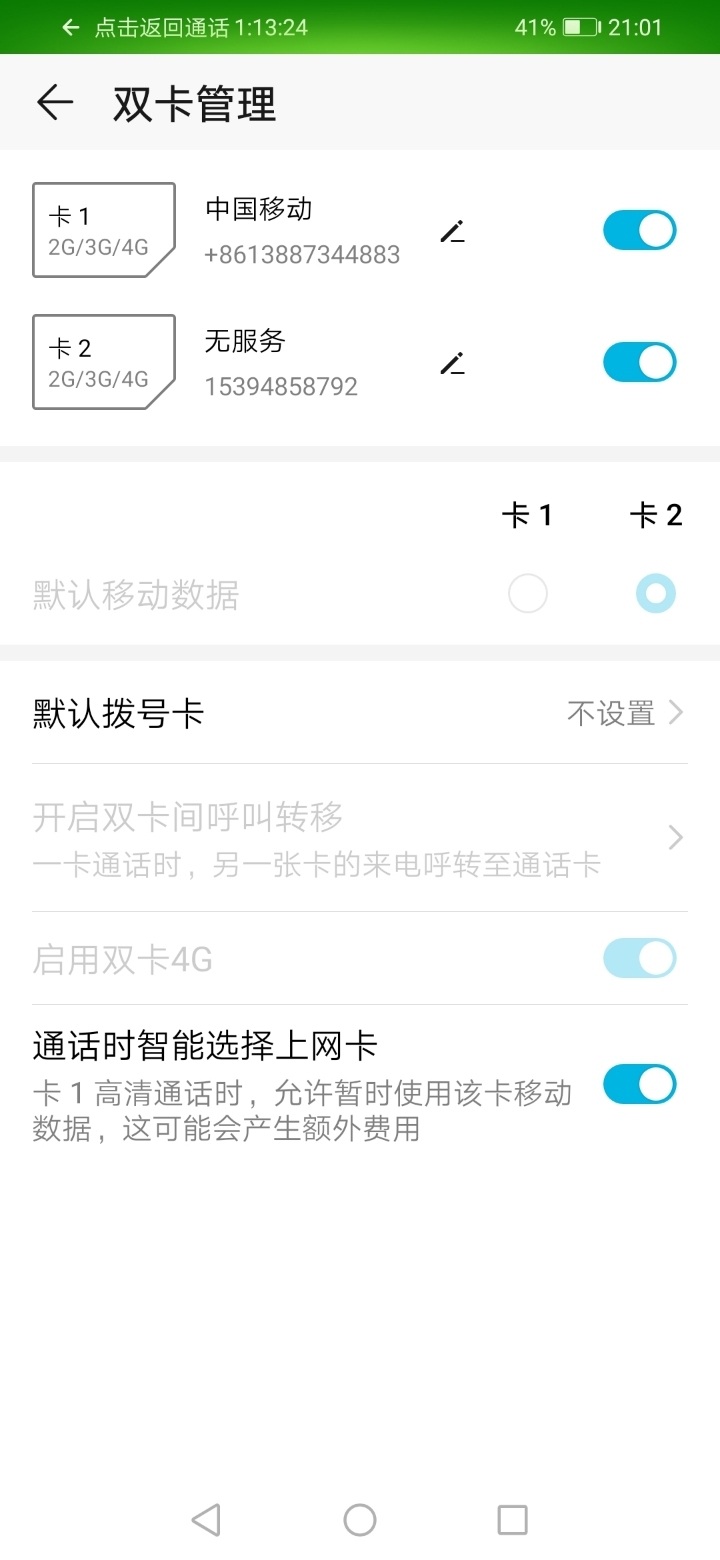
Task: Tap the 无服务 entry for 卡 2
Action: [246, 341]
